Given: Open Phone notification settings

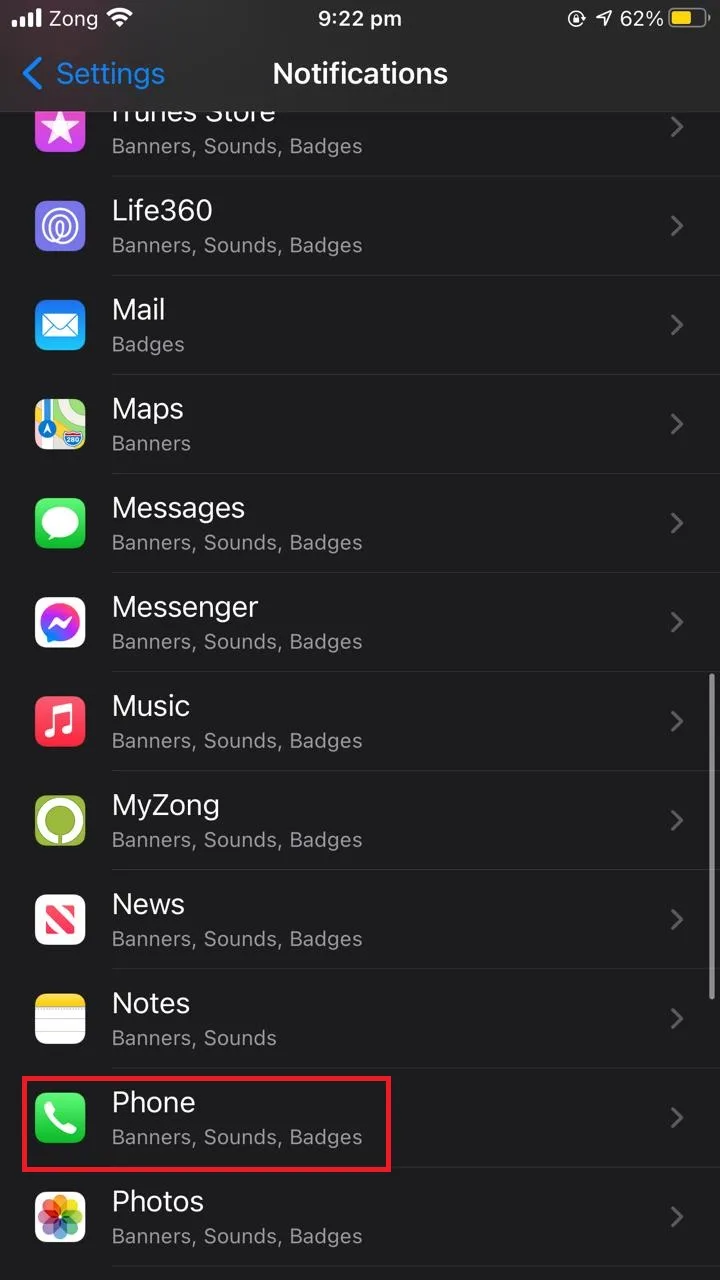Looking at the screenshot, I should click(360, 1117).
